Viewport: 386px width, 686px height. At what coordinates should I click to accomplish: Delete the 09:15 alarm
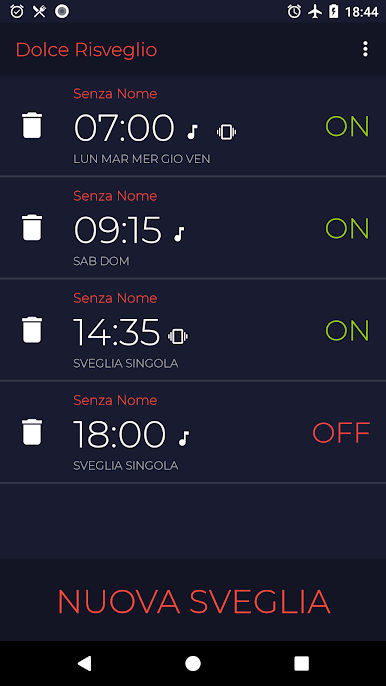click(32, 228)
